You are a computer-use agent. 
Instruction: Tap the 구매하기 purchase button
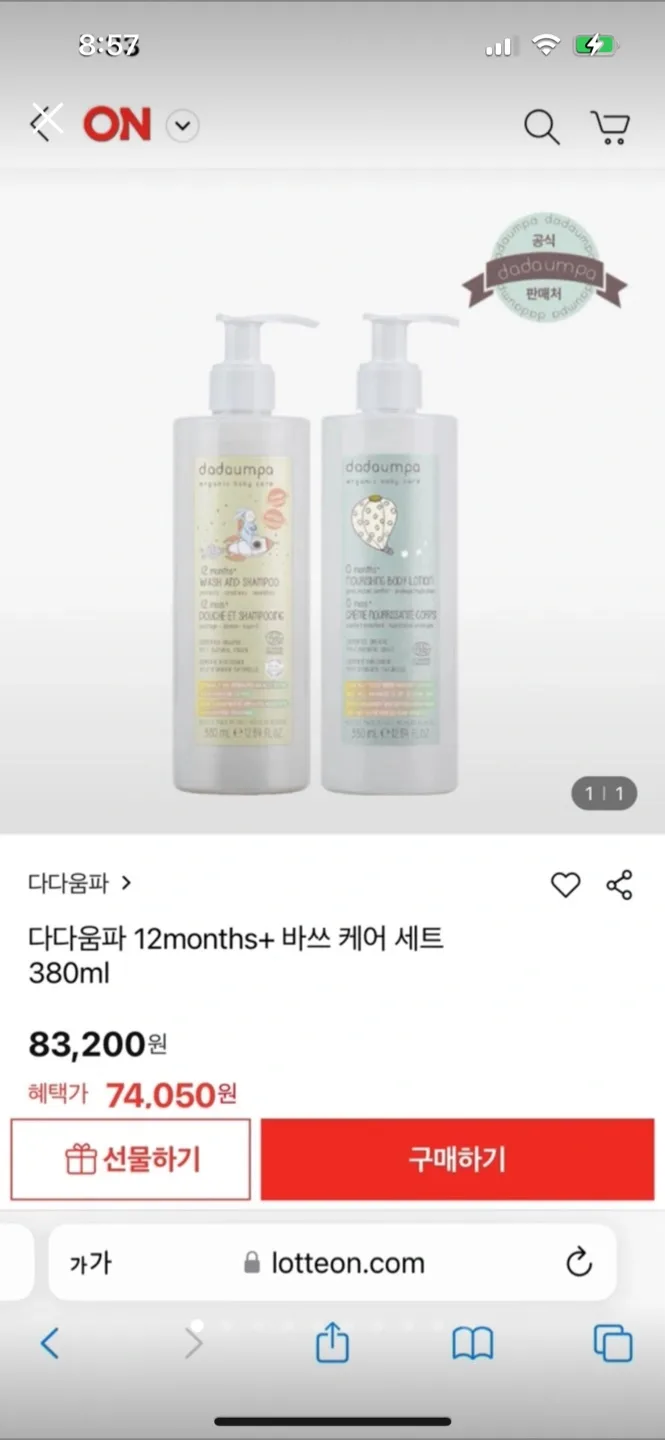click(x=457, y=1159)
